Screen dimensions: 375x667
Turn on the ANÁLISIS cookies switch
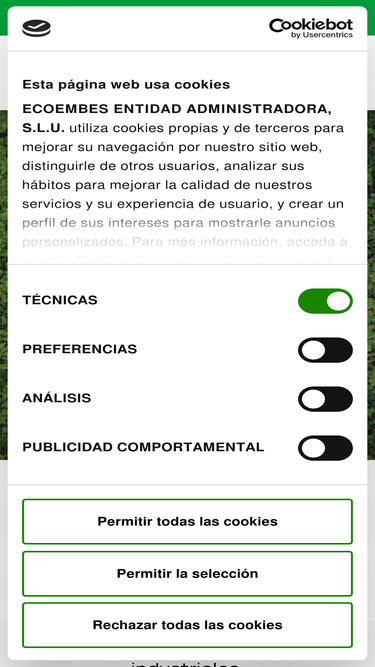[x=325, y=399]
